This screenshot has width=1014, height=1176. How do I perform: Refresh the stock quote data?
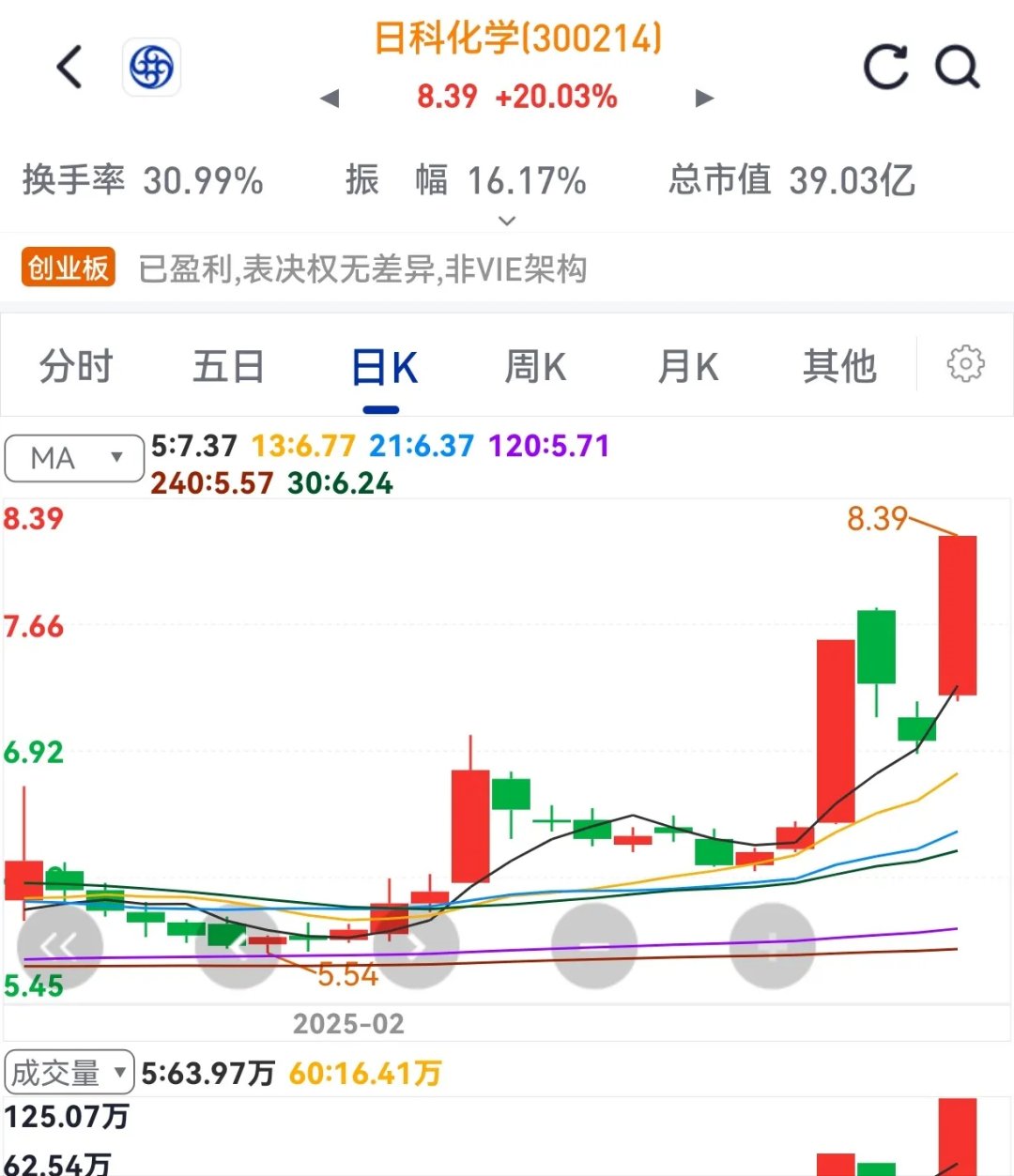pyautogui.click(x=883, y=67)
